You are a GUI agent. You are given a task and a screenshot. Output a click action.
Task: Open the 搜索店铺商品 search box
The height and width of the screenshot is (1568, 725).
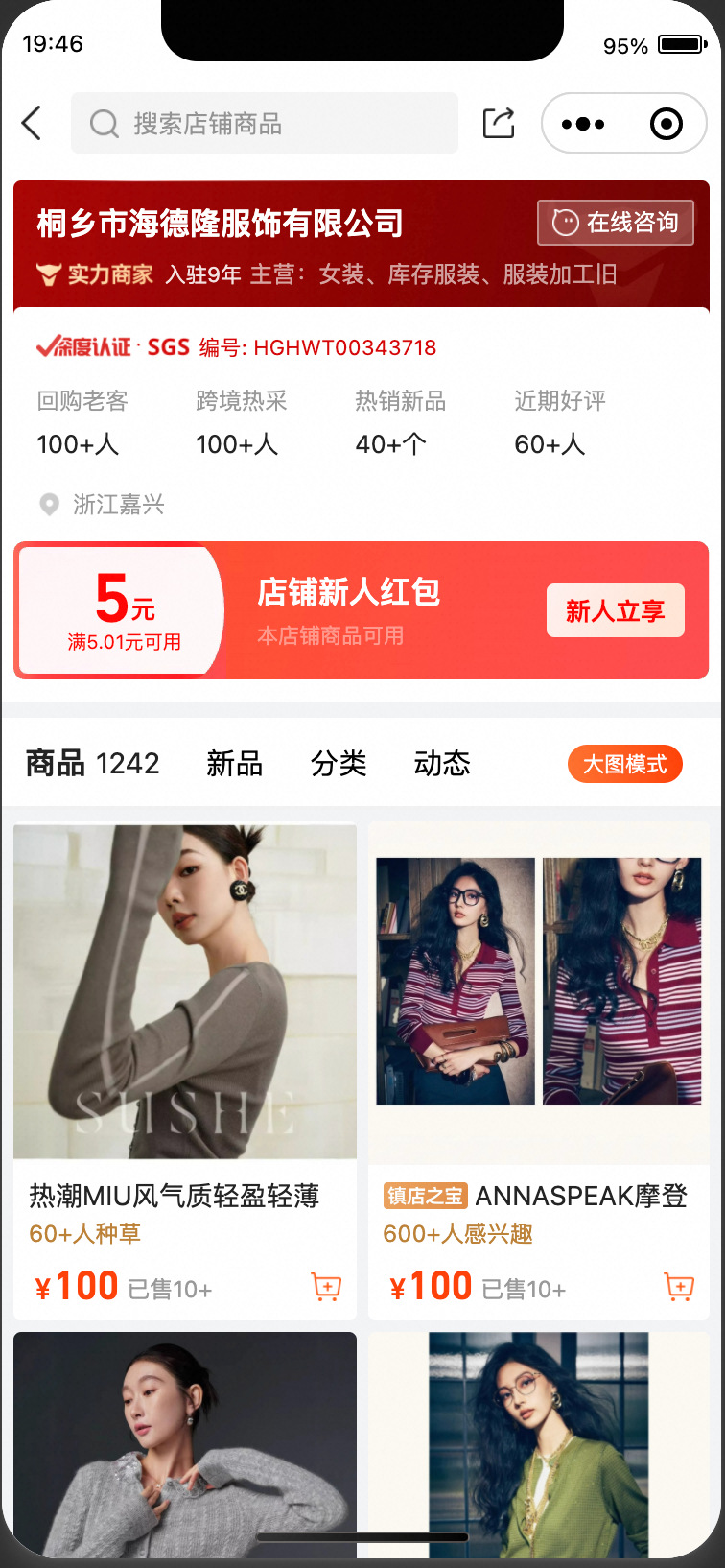click(265, 123)
